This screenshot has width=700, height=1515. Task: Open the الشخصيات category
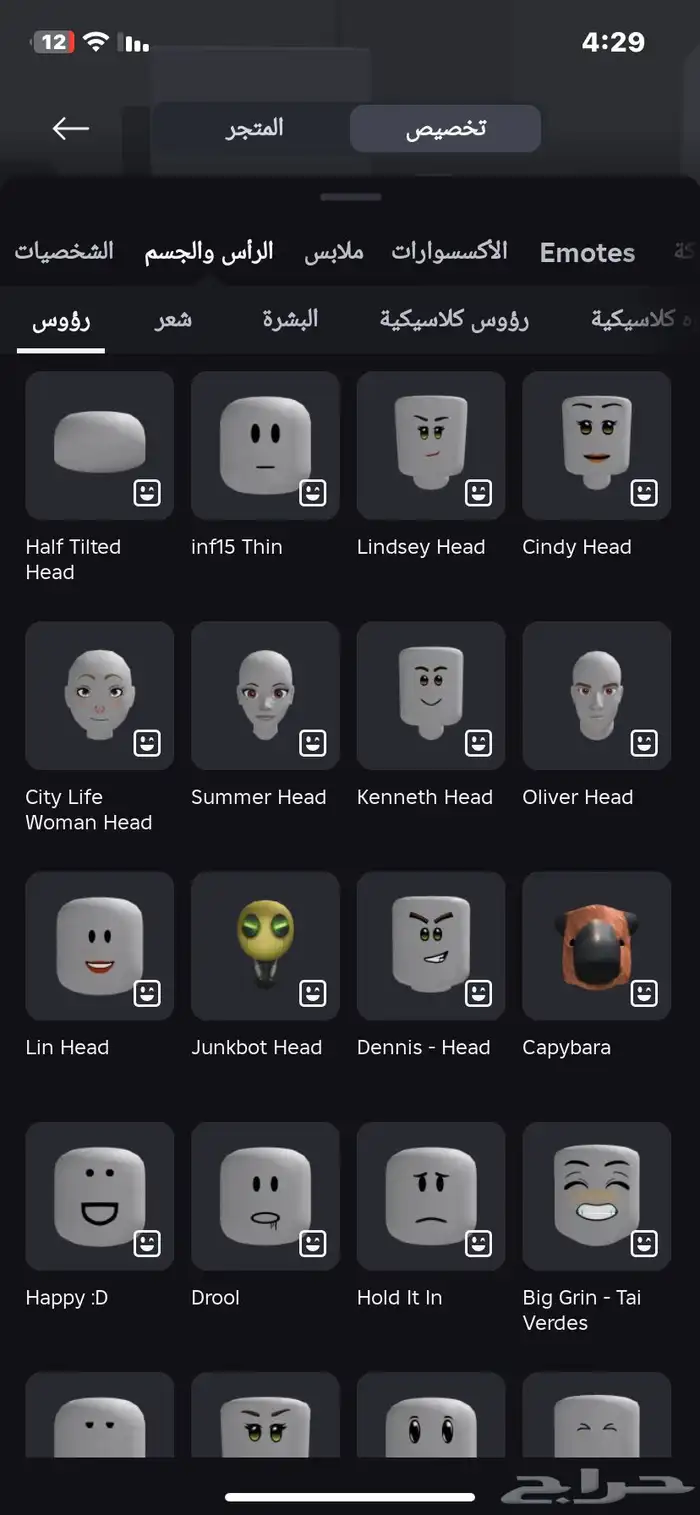[64, 251]
